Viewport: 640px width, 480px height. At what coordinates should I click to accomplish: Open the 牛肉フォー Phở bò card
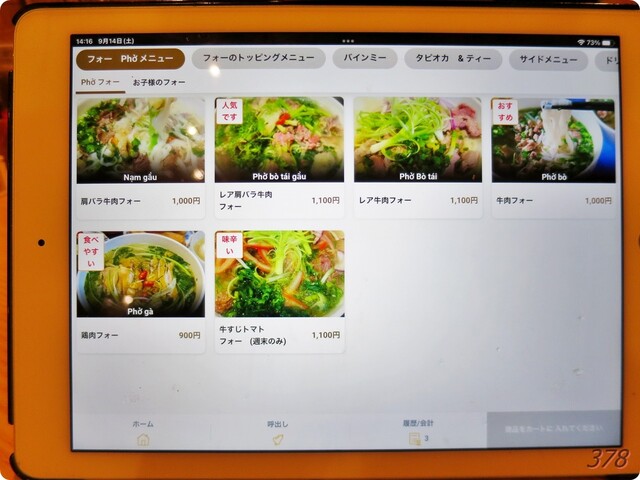point(552,155)
